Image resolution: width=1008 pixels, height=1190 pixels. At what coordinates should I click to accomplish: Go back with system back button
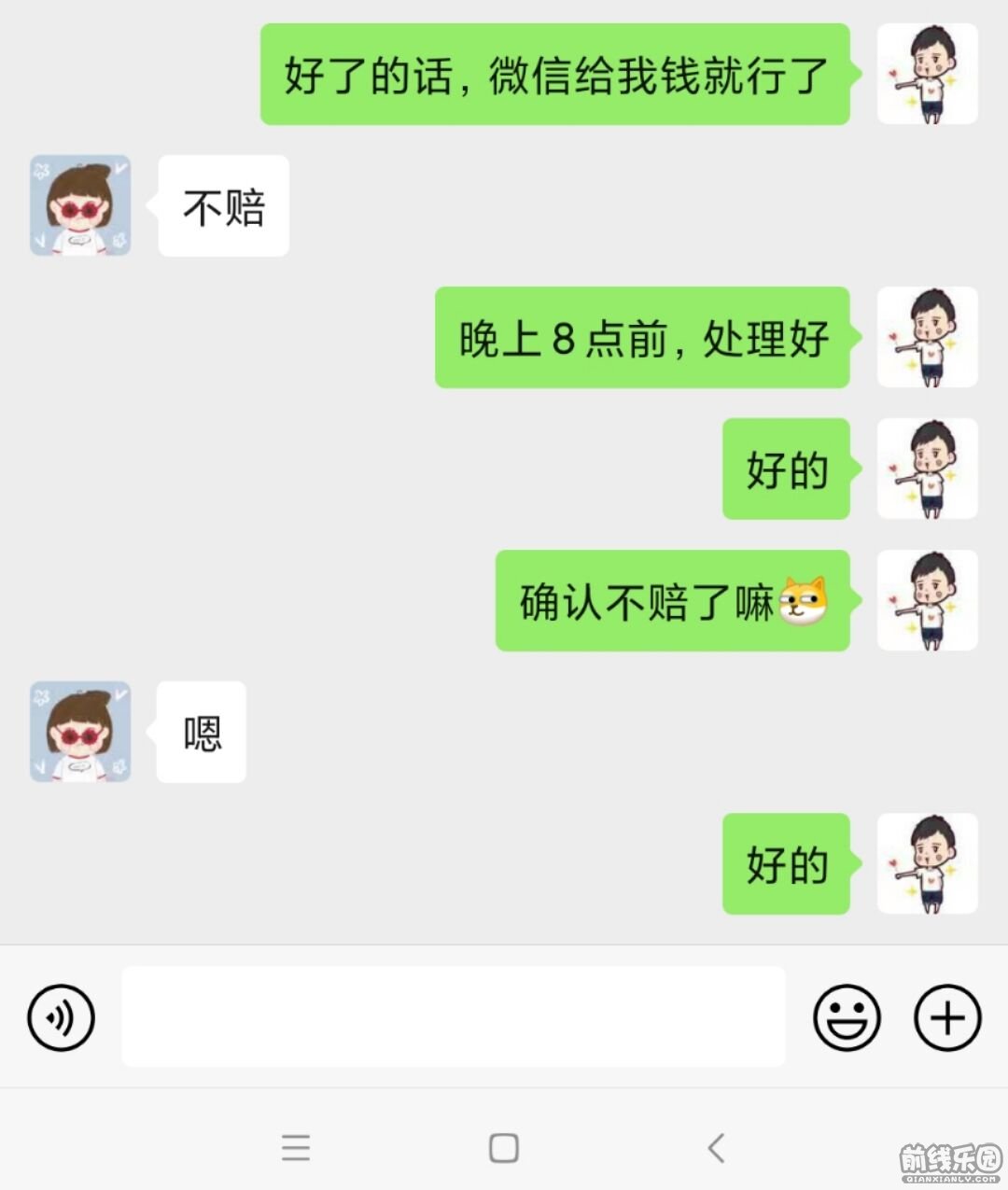tap(716, 1147)
